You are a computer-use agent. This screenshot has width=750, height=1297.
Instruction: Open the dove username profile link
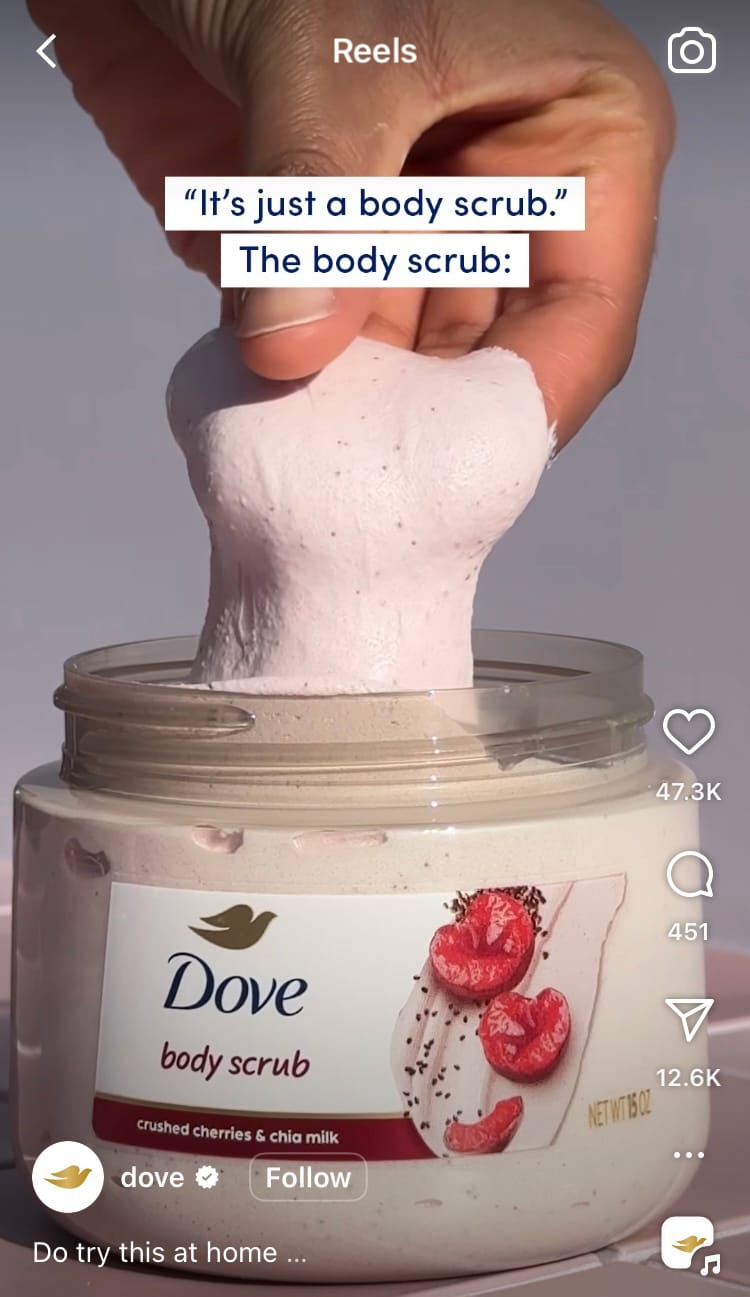tap(152, 1177)
